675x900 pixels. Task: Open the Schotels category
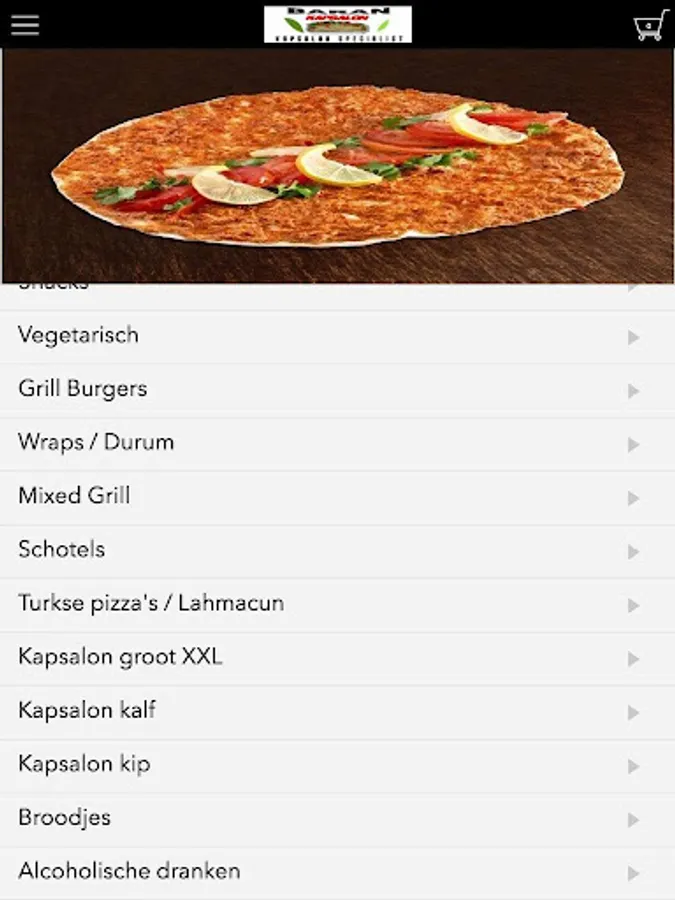coord(337,550)
